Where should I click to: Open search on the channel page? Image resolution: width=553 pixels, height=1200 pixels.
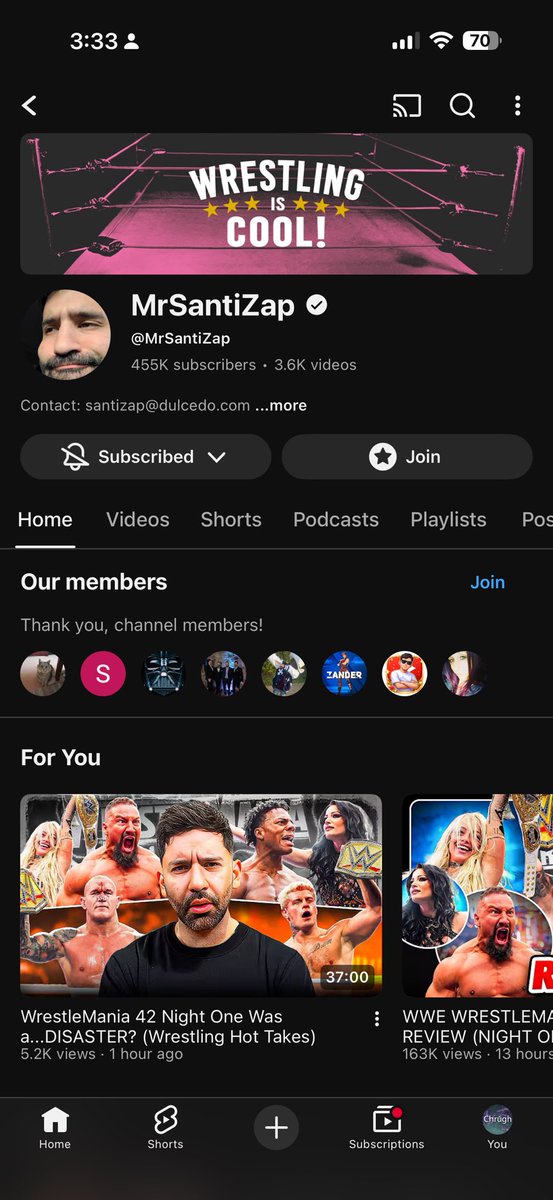pos(462,105)
